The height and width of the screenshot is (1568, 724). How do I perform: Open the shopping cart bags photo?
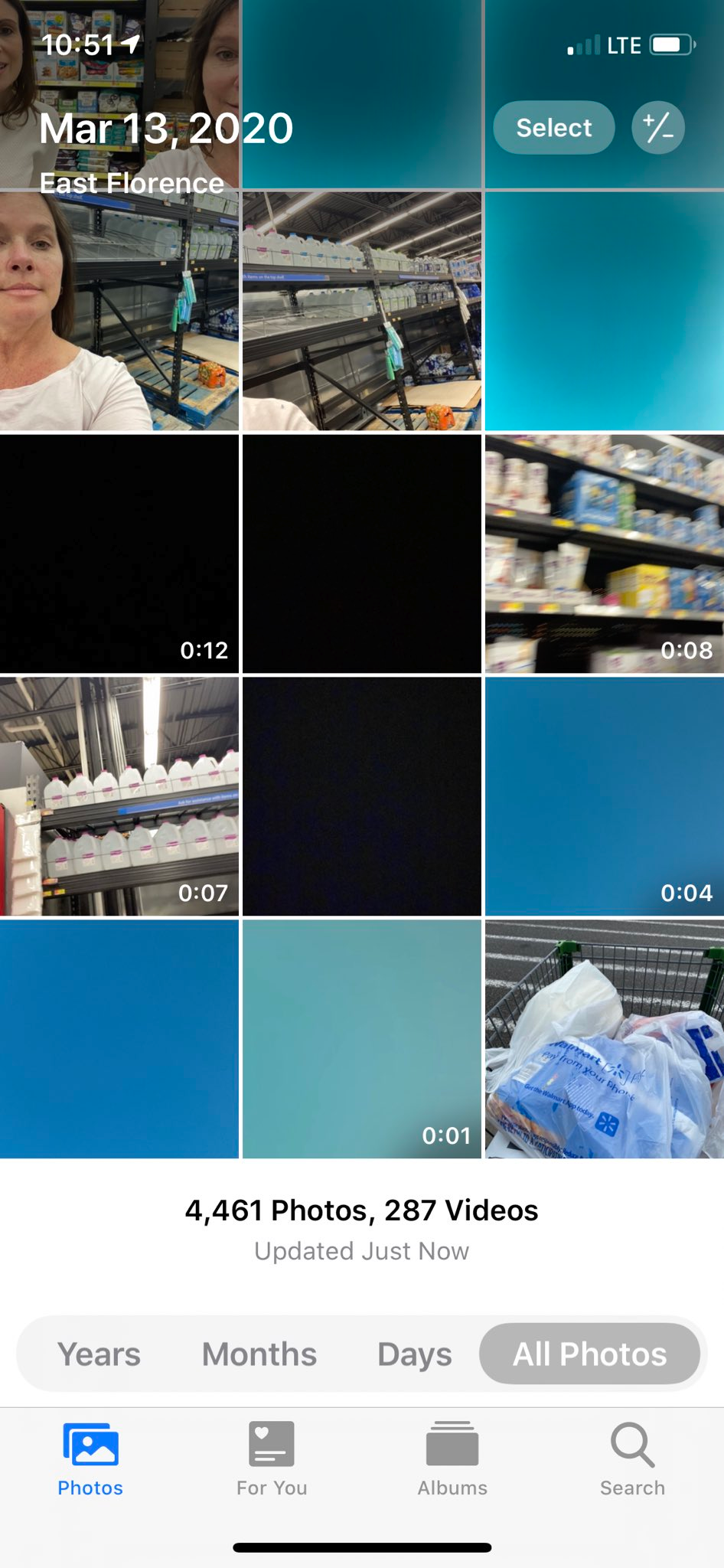coord(605,1039)
